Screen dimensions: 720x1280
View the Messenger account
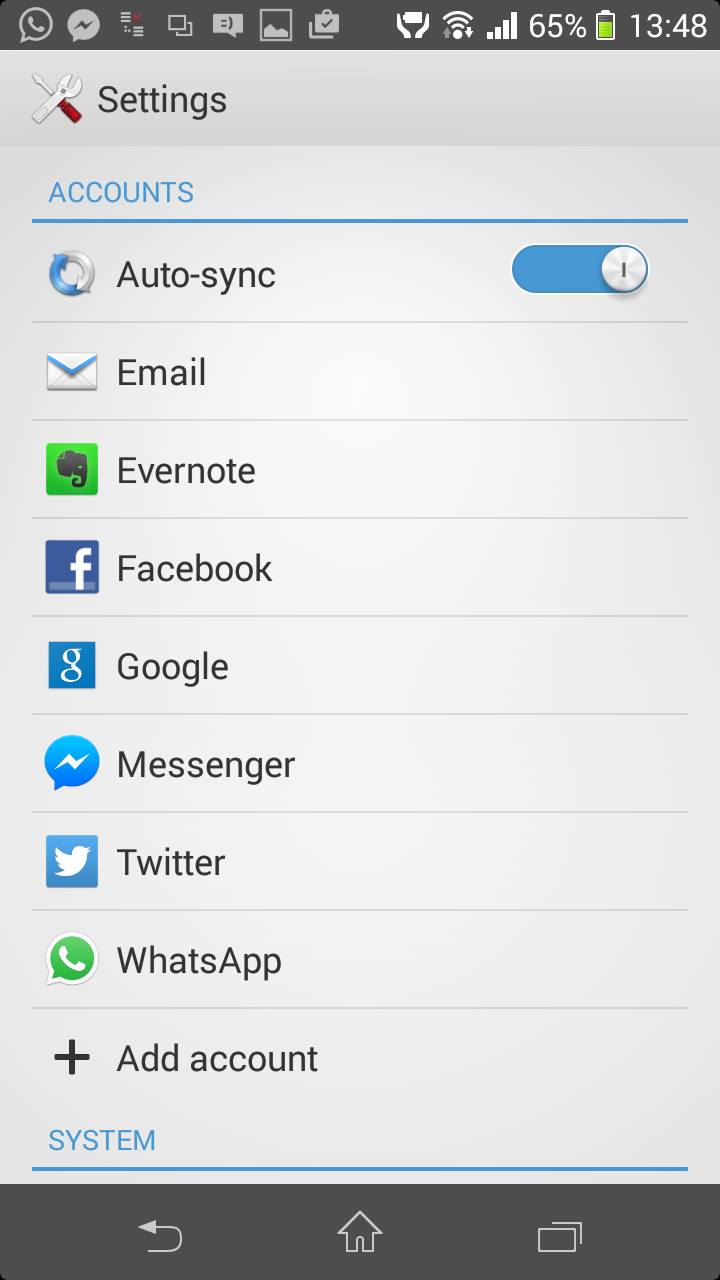360,764
